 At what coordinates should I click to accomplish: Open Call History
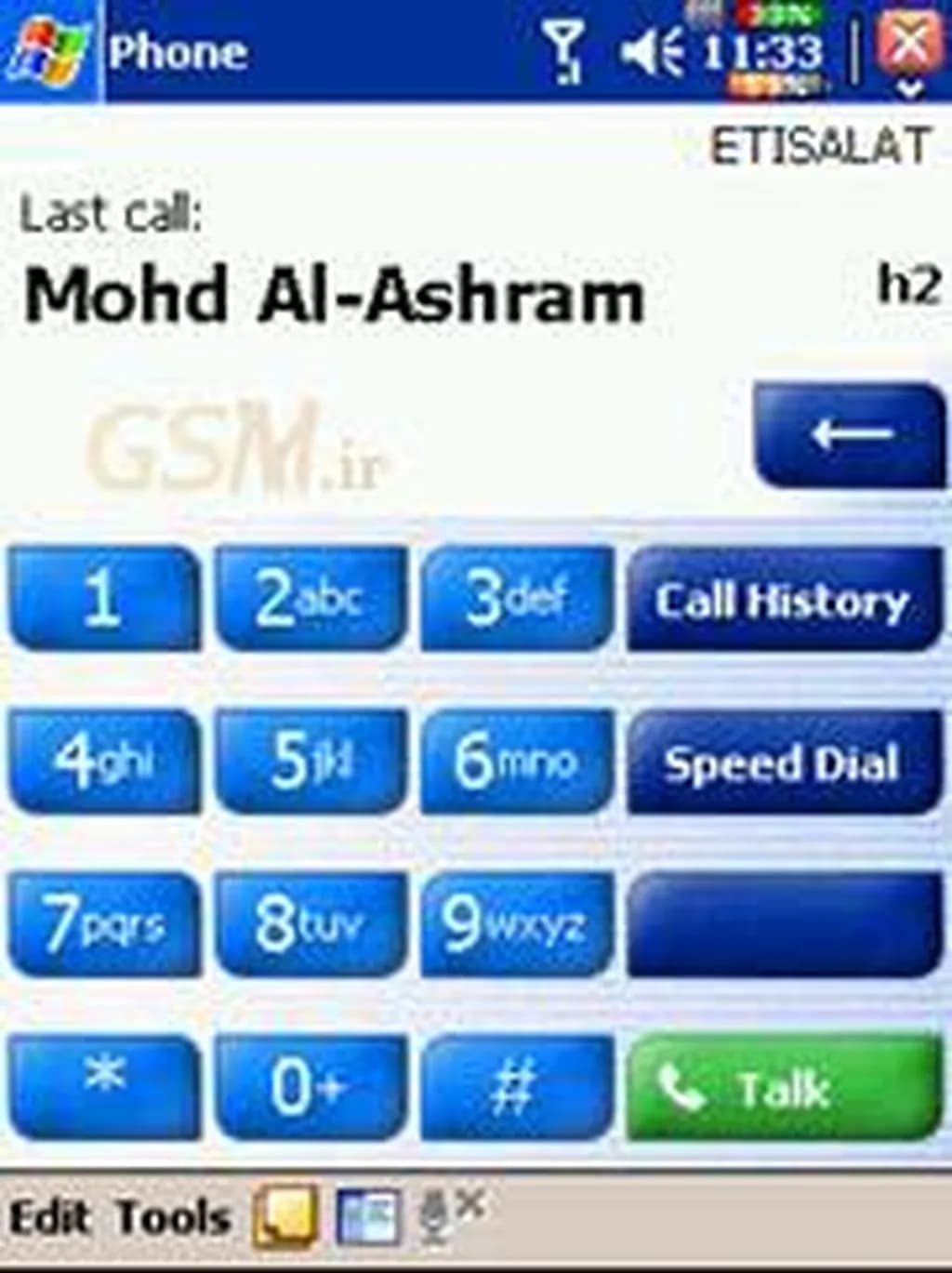coord(784,600)
